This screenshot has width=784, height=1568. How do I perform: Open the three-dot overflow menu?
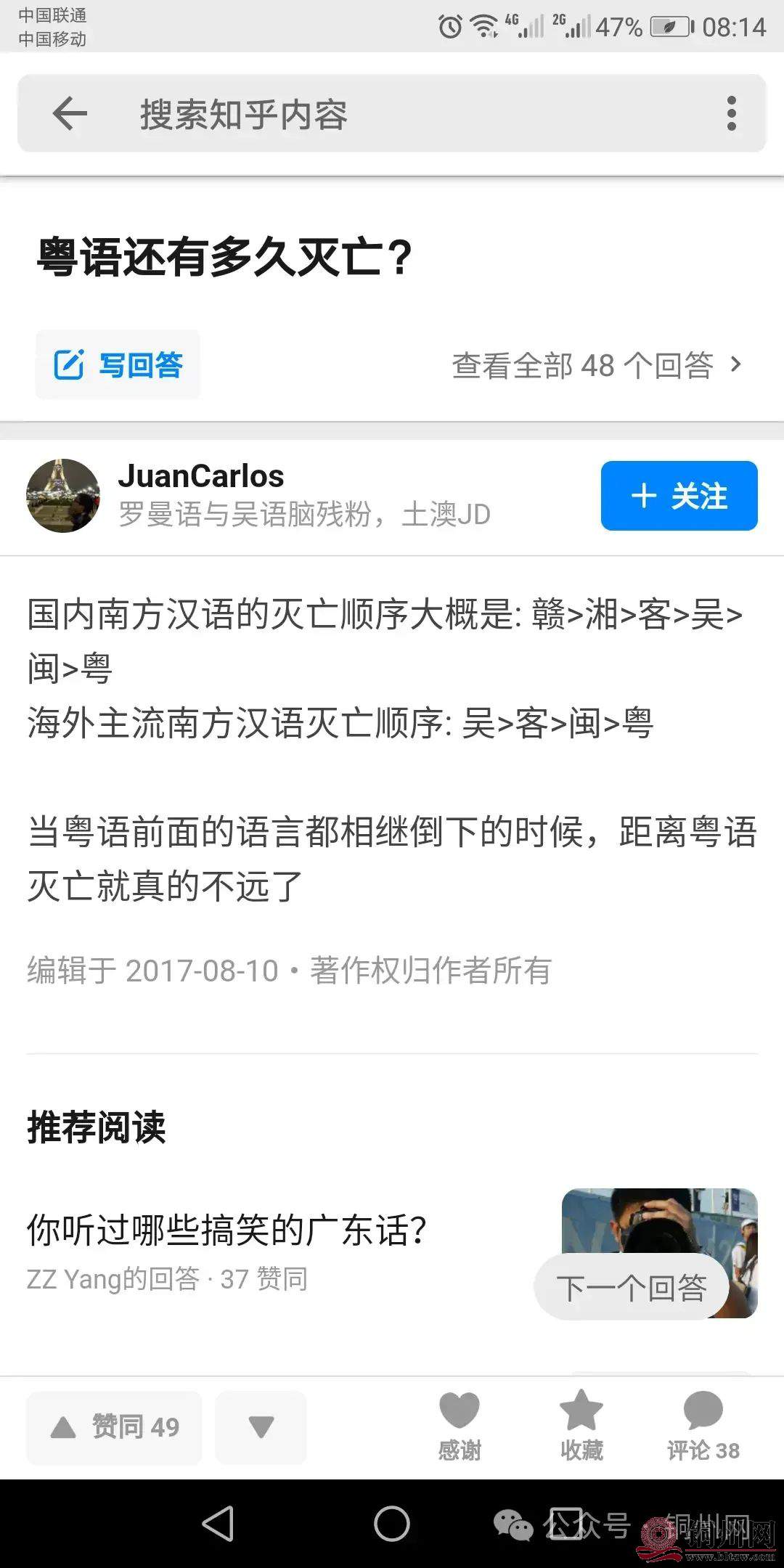[731, 114]
